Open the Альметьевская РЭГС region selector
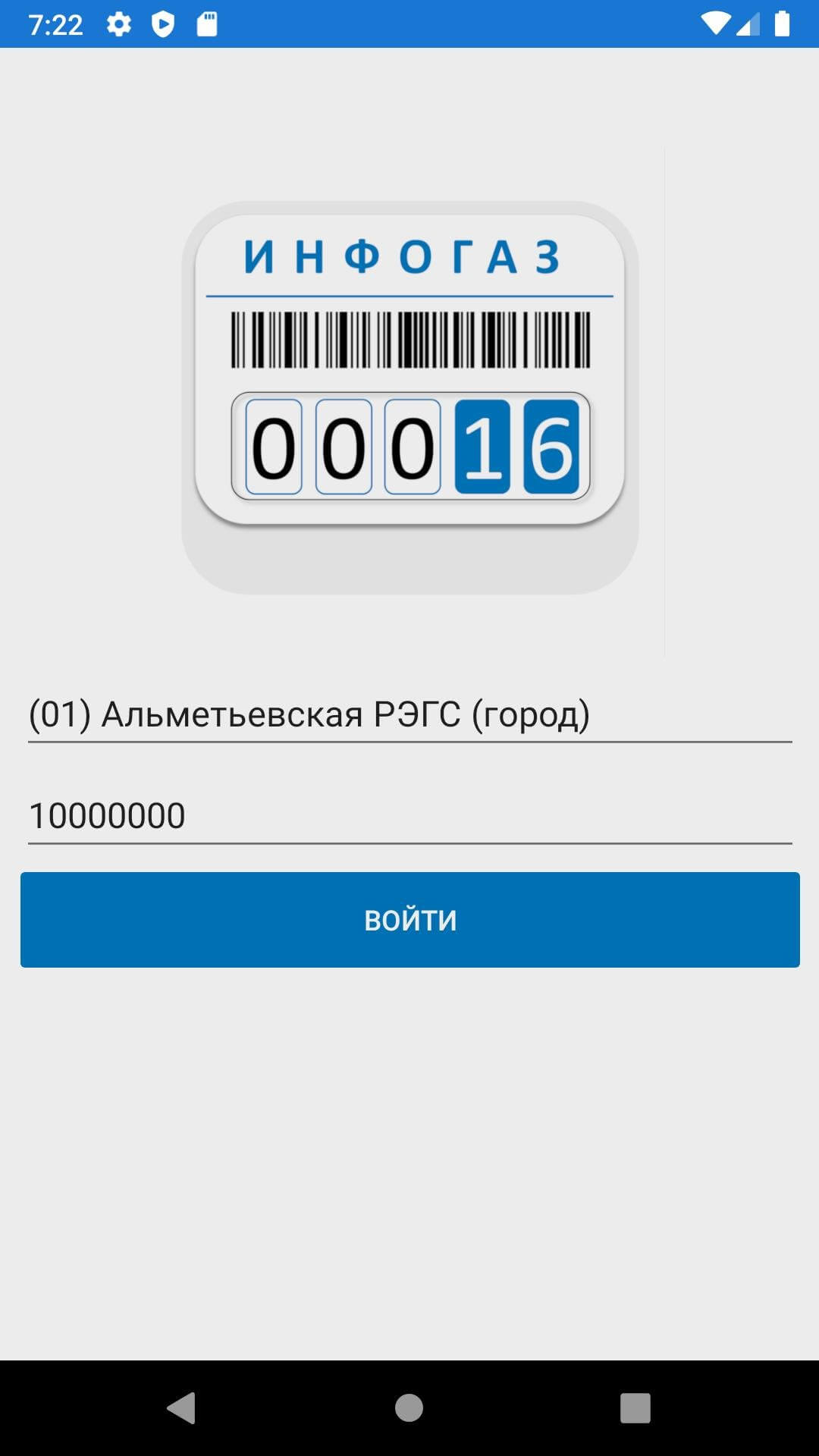The width and height of the screenshot is (819, 1456). [409, 714]
